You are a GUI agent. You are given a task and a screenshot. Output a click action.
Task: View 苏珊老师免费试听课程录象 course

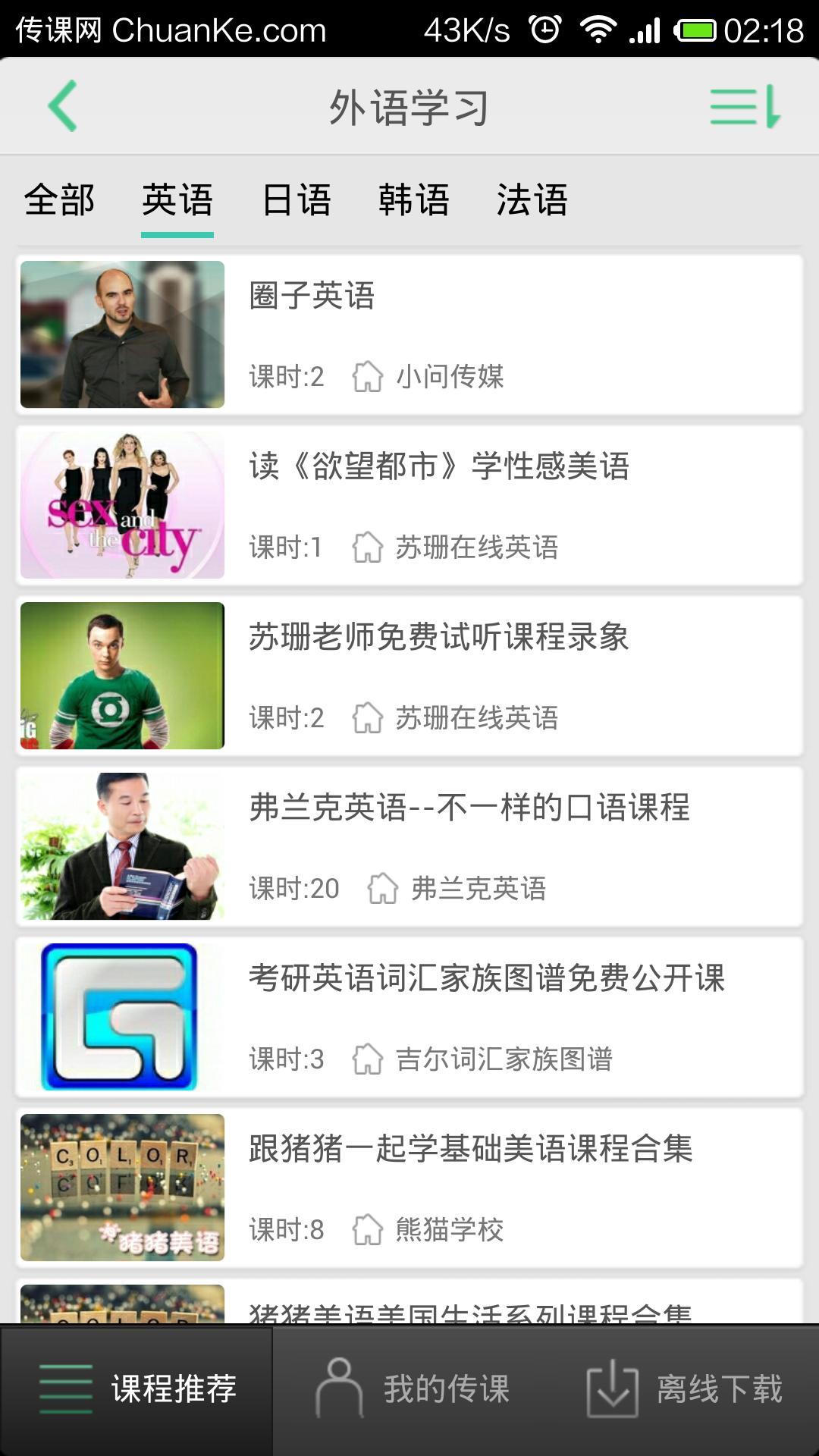click(409, 676)
